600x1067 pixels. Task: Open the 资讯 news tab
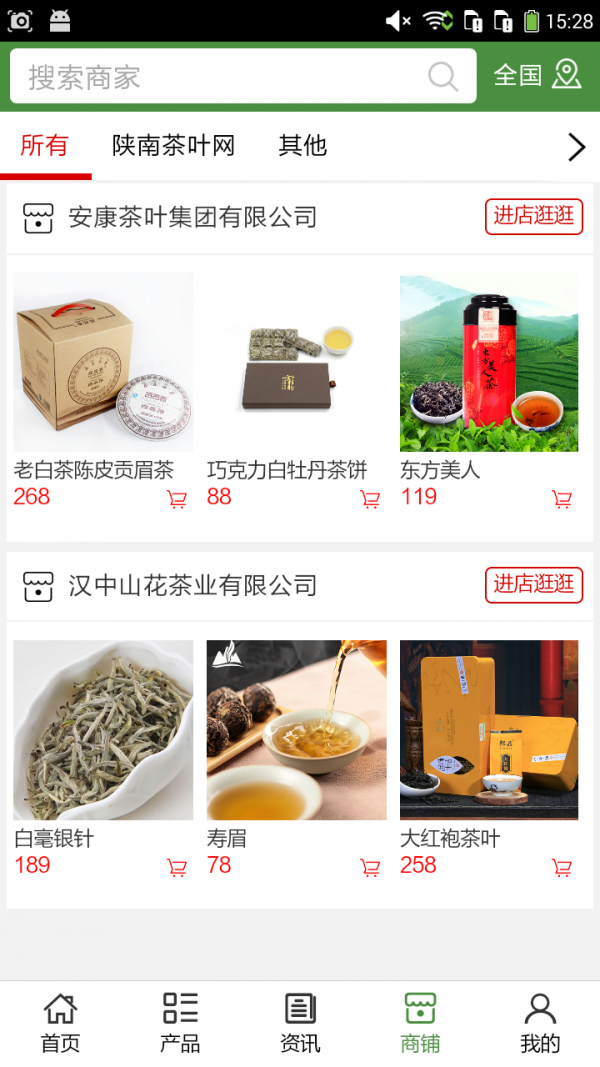click(300, 1023)
